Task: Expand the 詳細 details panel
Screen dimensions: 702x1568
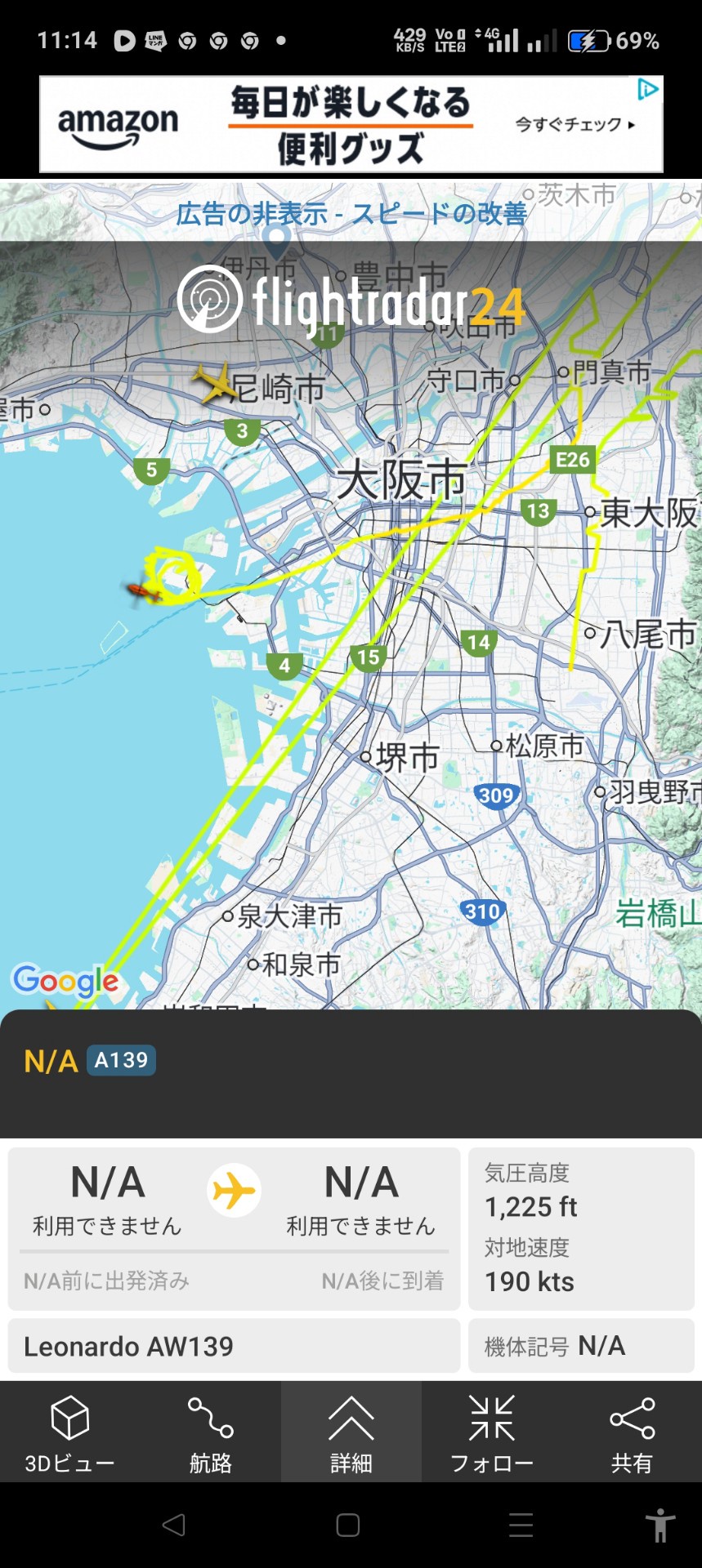Action: pyautogui.click(x=351, y=1432)
